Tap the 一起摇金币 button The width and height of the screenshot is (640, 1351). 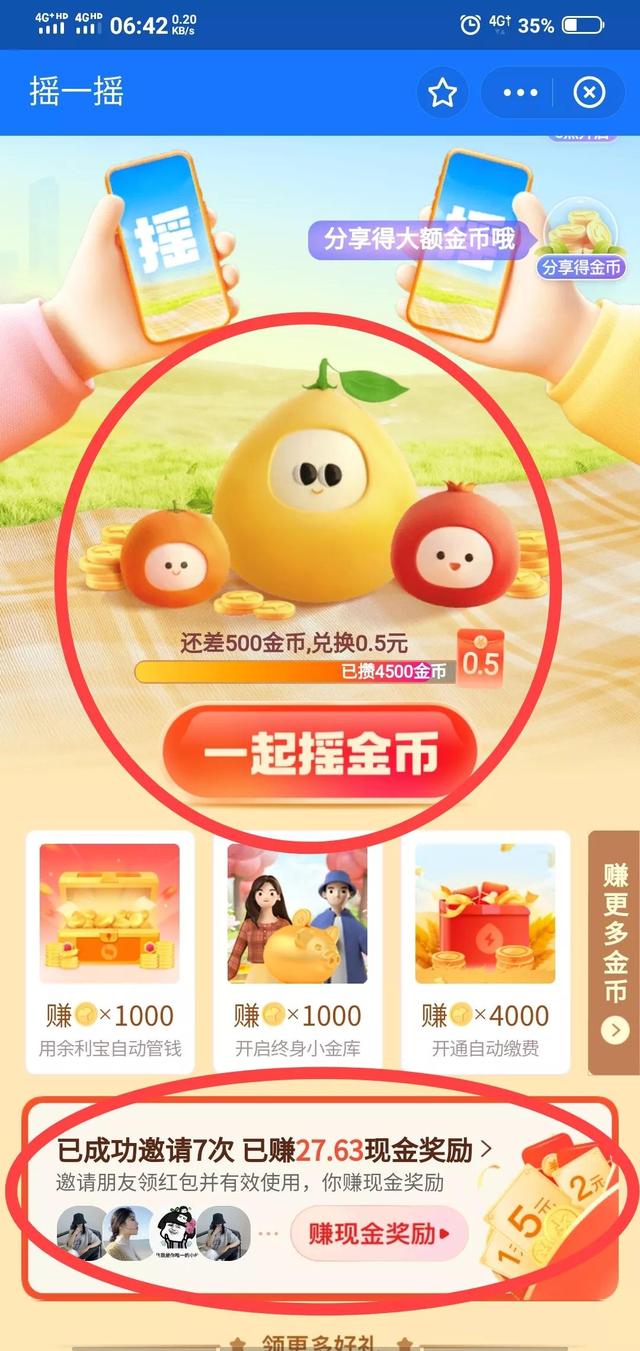pyautogui.click(x=320, y=755)
